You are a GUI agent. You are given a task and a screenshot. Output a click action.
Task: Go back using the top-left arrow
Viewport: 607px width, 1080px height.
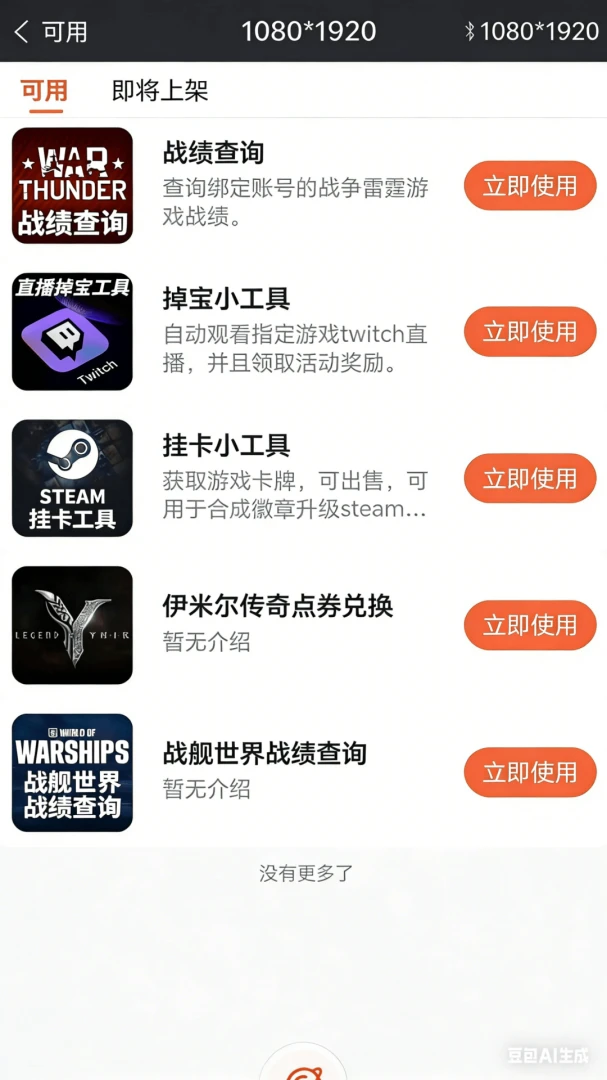[x=22, y=31]
